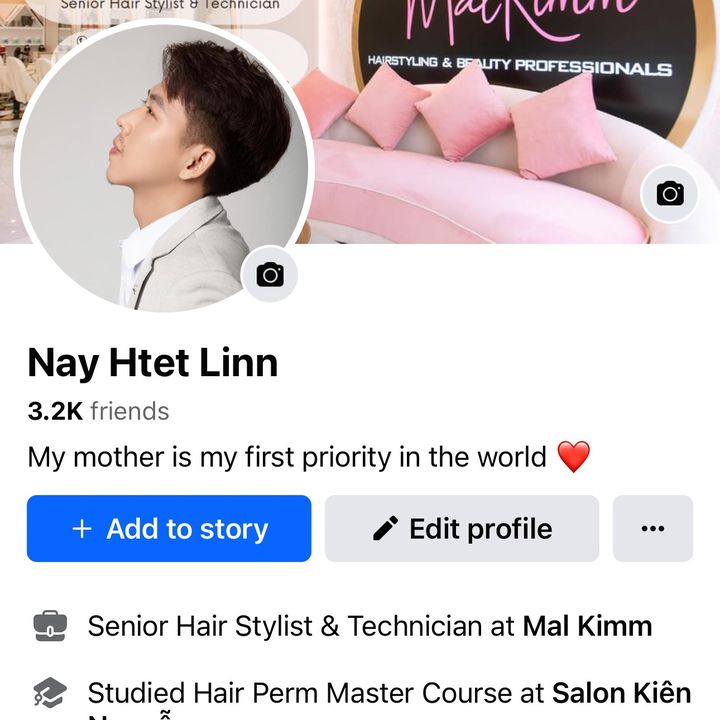Image resolution: width=720 pixels, height=720 pixels.
Task: Open the three-dot more options menu
Action: coord(652,528)
